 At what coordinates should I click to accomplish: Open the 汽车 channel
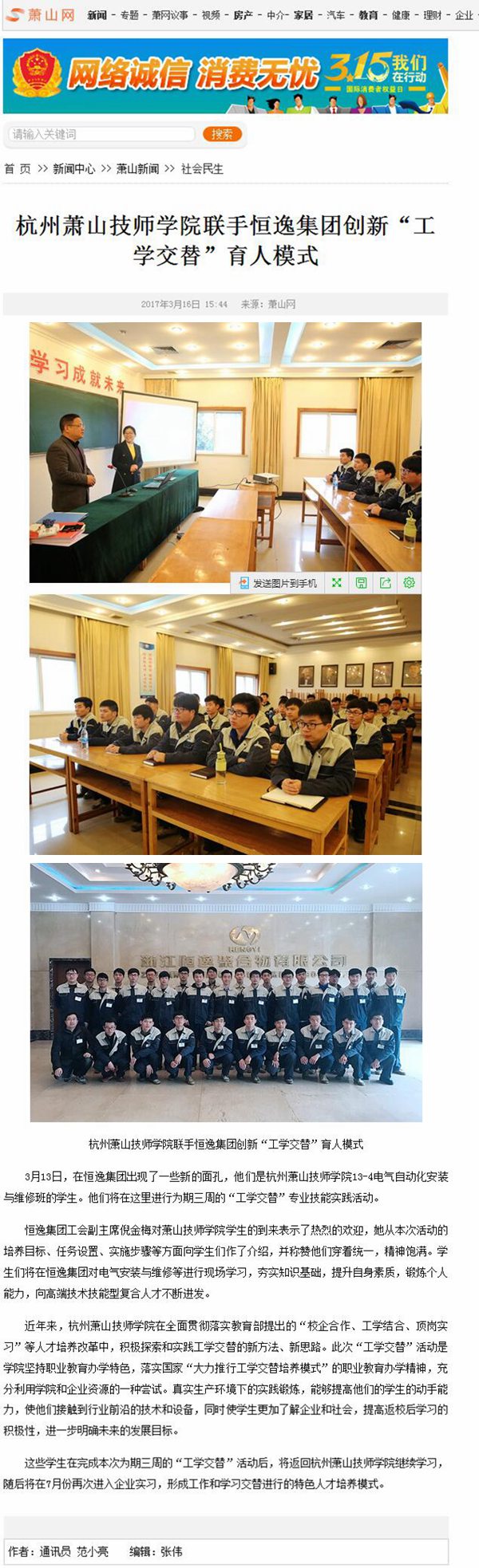pos(336,15)
